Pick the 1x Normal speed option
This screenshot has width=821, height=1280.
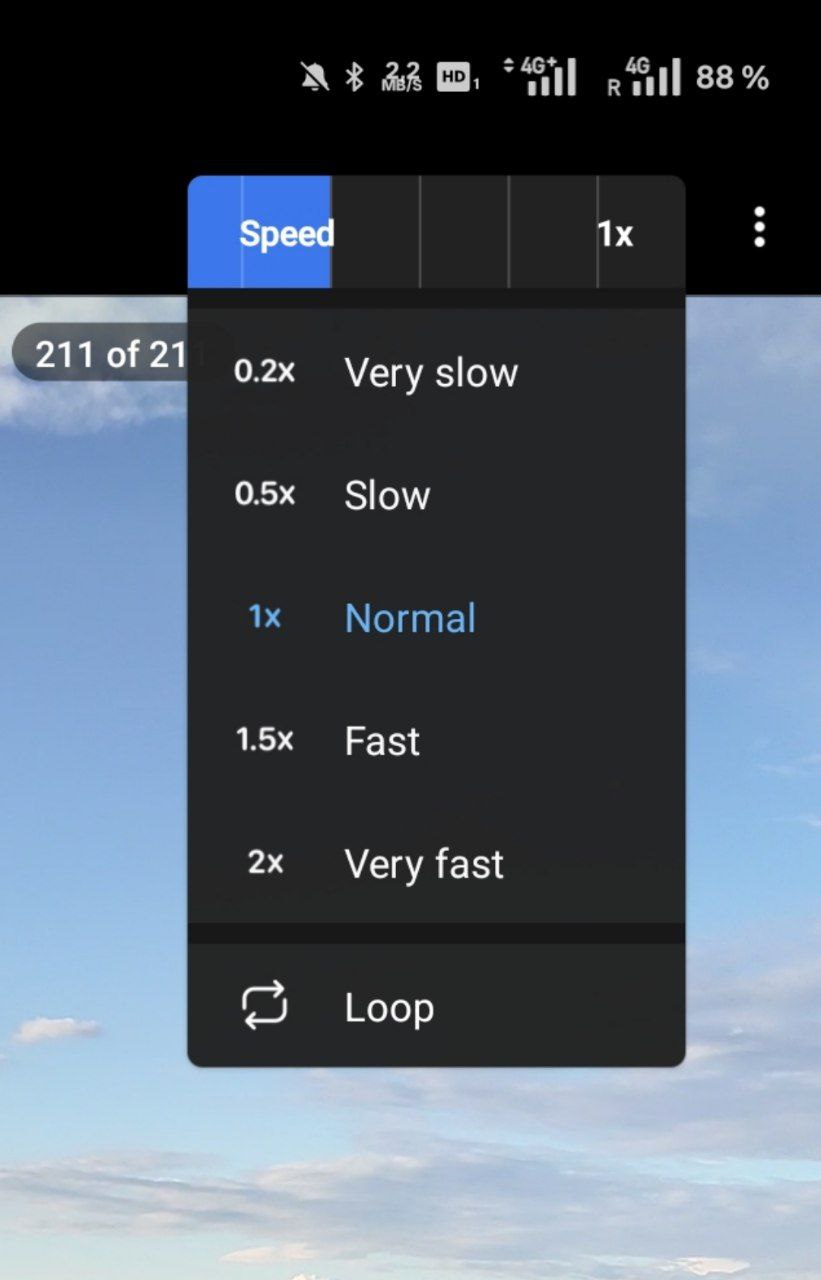pos(436,618)
